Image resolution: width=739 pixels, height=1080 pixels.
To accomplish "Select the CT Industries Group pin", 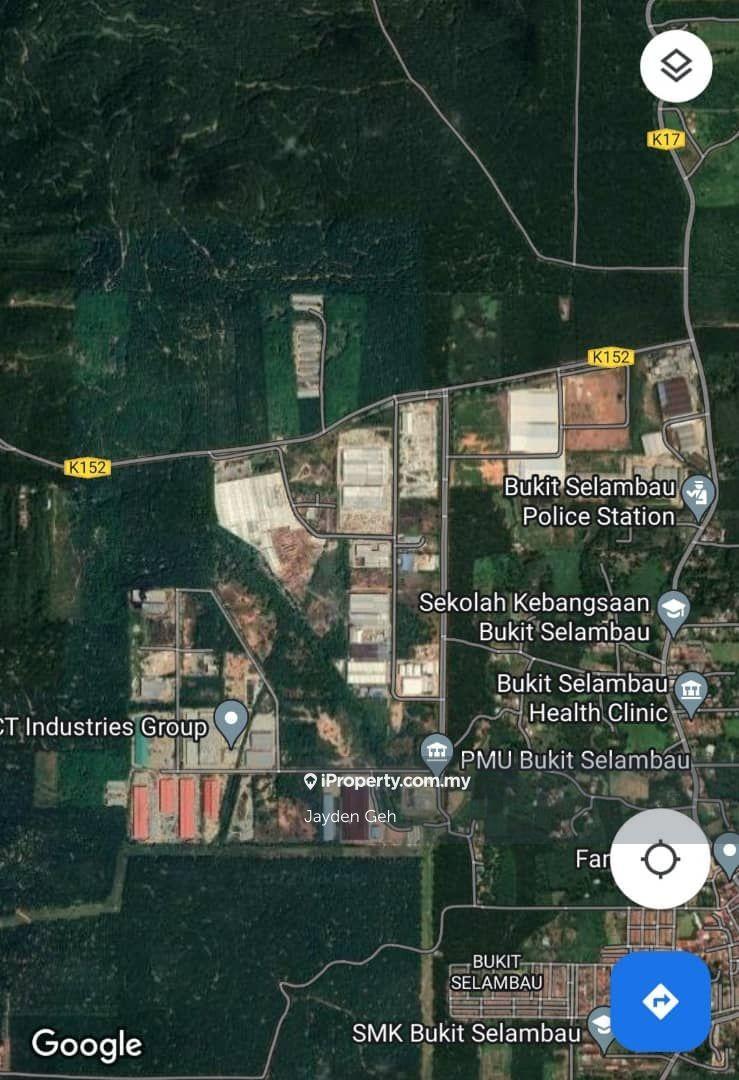I will coord(232,720).
